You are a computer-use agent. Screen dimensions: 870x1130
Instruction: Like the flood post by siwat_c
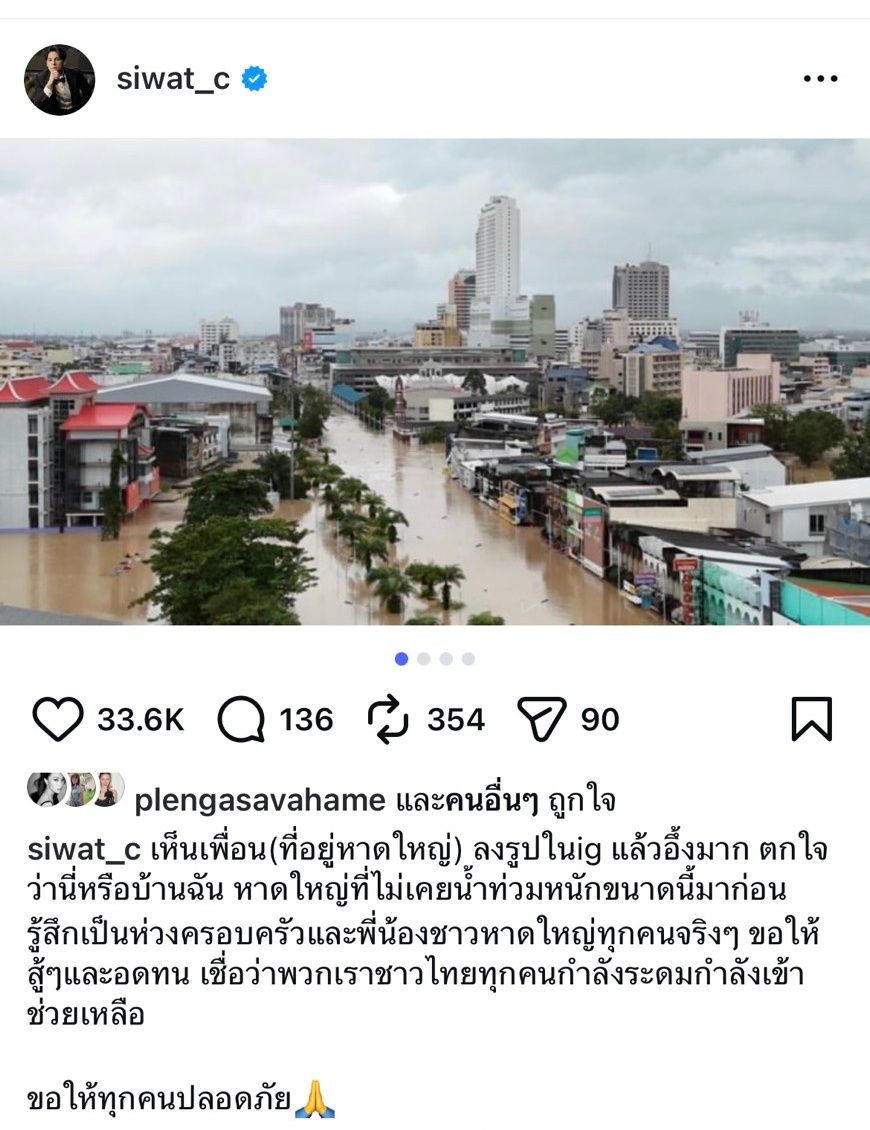click(x=57, y=719)
